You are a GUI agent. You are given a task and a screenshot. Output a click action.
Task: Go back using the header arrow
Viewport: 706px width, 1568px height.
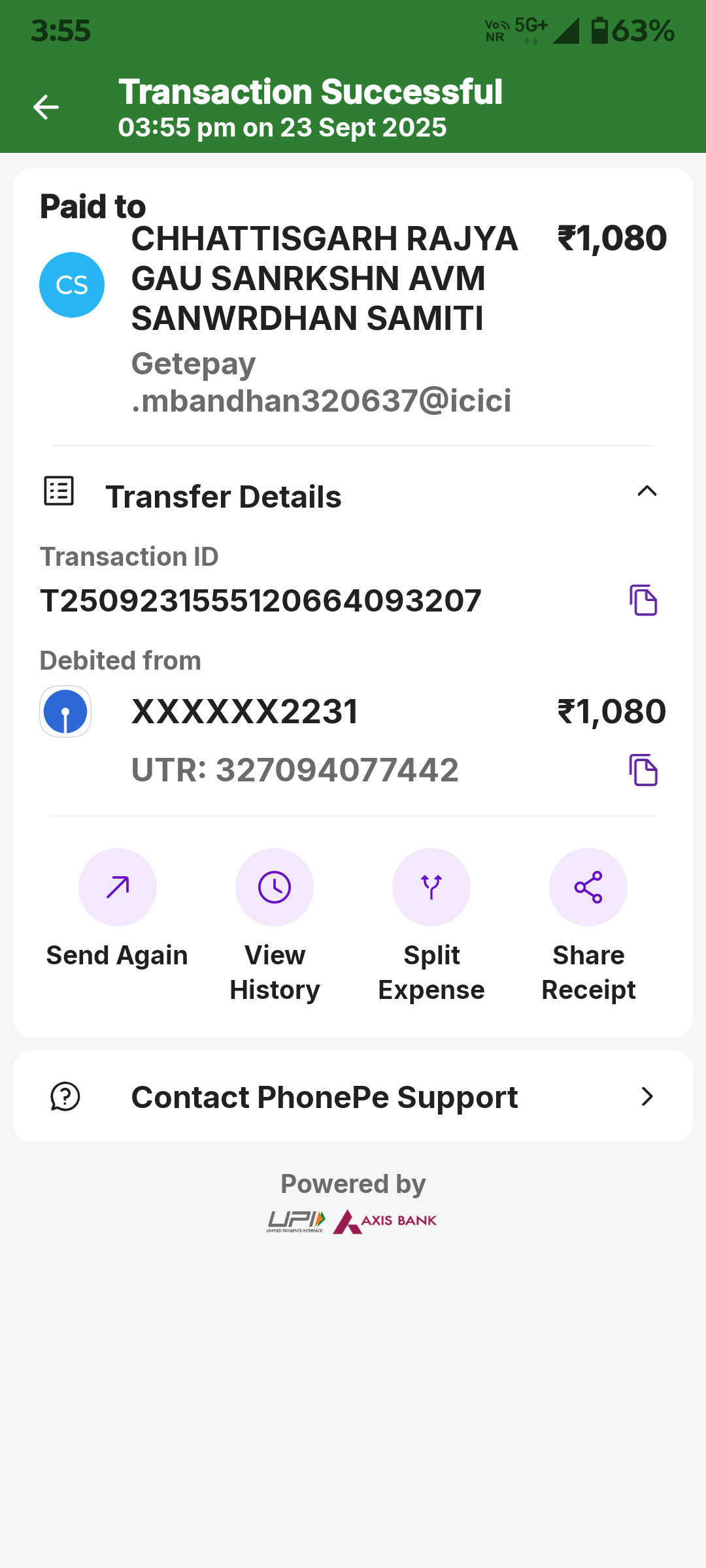click(46, 107)
